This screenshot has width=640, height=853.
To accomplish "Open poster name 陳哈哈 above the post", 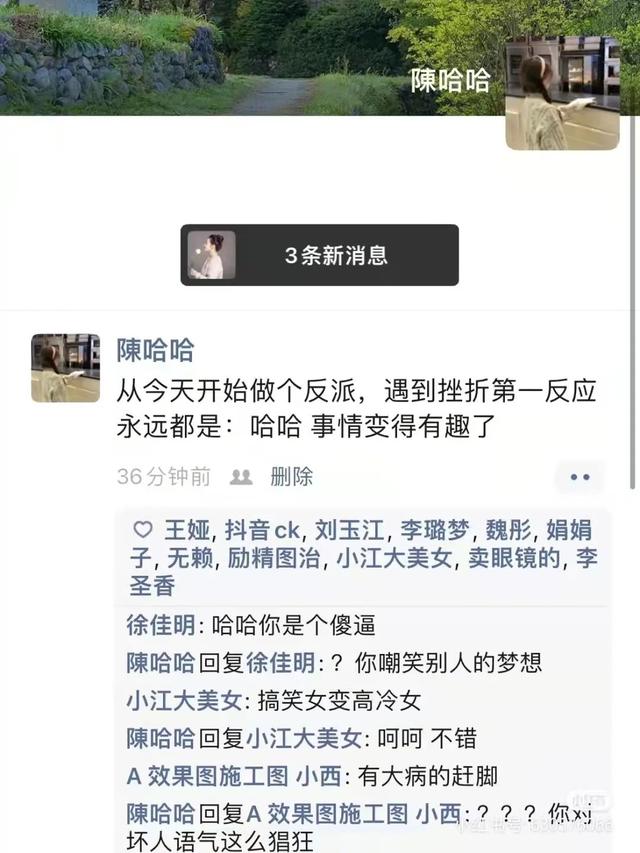I will [155, 350].
